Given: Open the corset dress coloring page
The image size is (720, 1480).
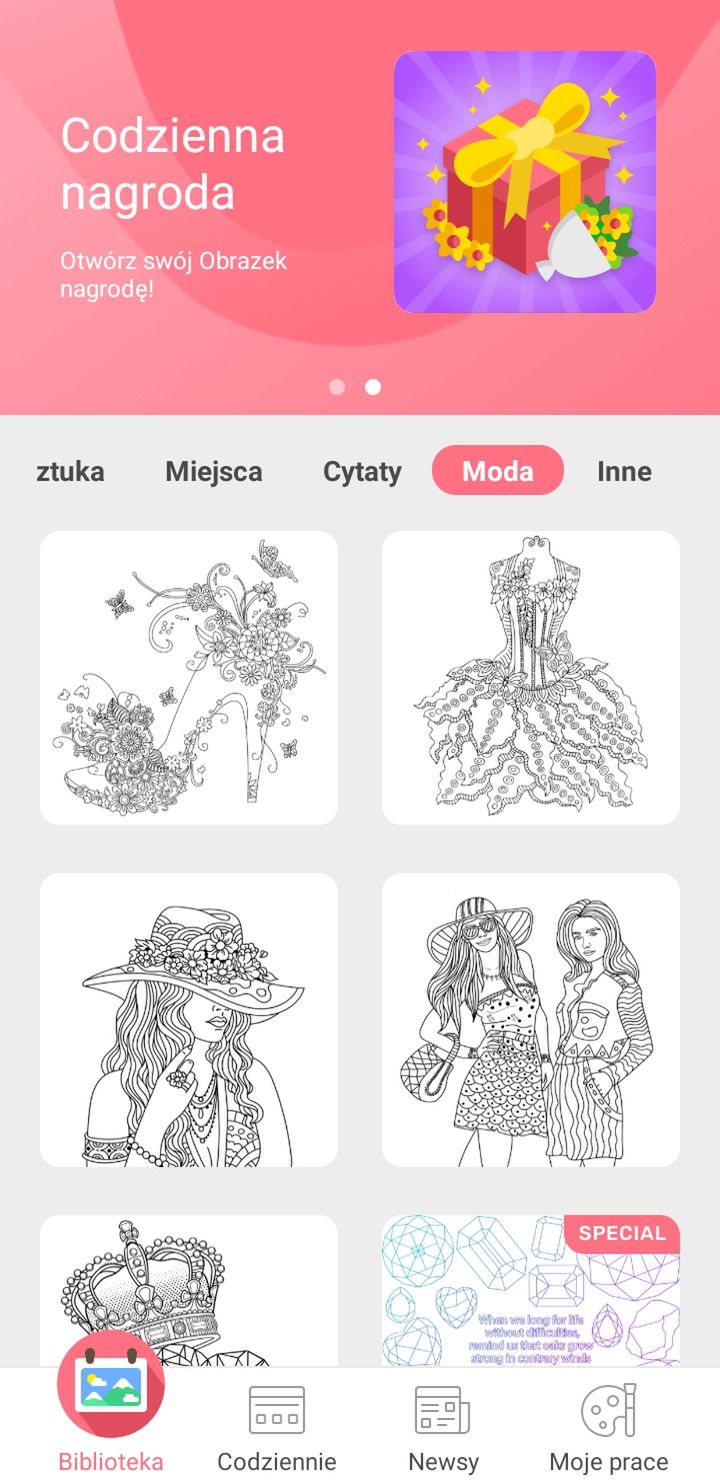Looking at the screenshot, I should pyautogui.click(x=531, y=678).
